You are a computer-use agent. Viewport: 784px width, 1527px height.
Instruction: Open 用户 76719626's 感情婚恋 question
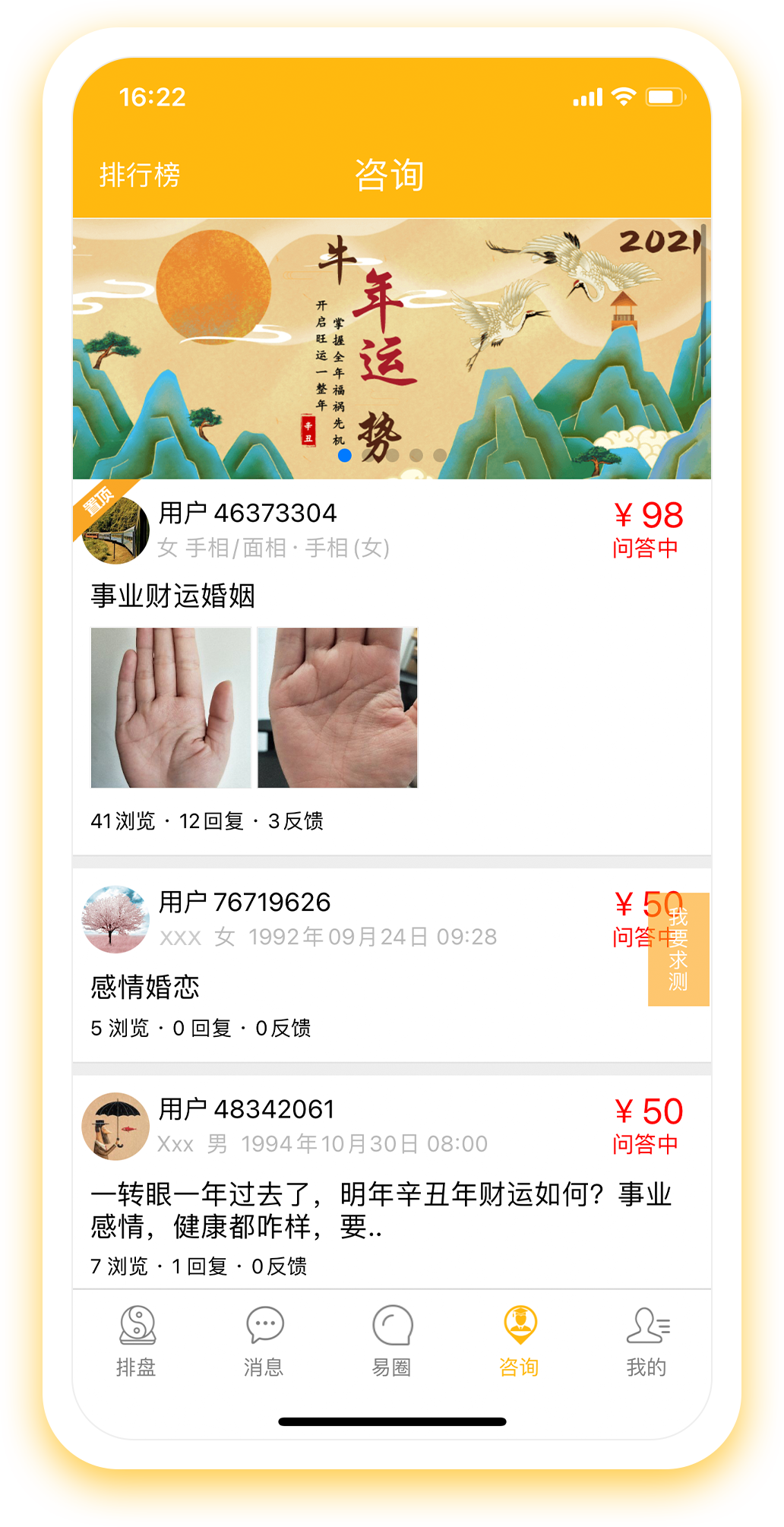pyautogui.click(x=304, y=987)
